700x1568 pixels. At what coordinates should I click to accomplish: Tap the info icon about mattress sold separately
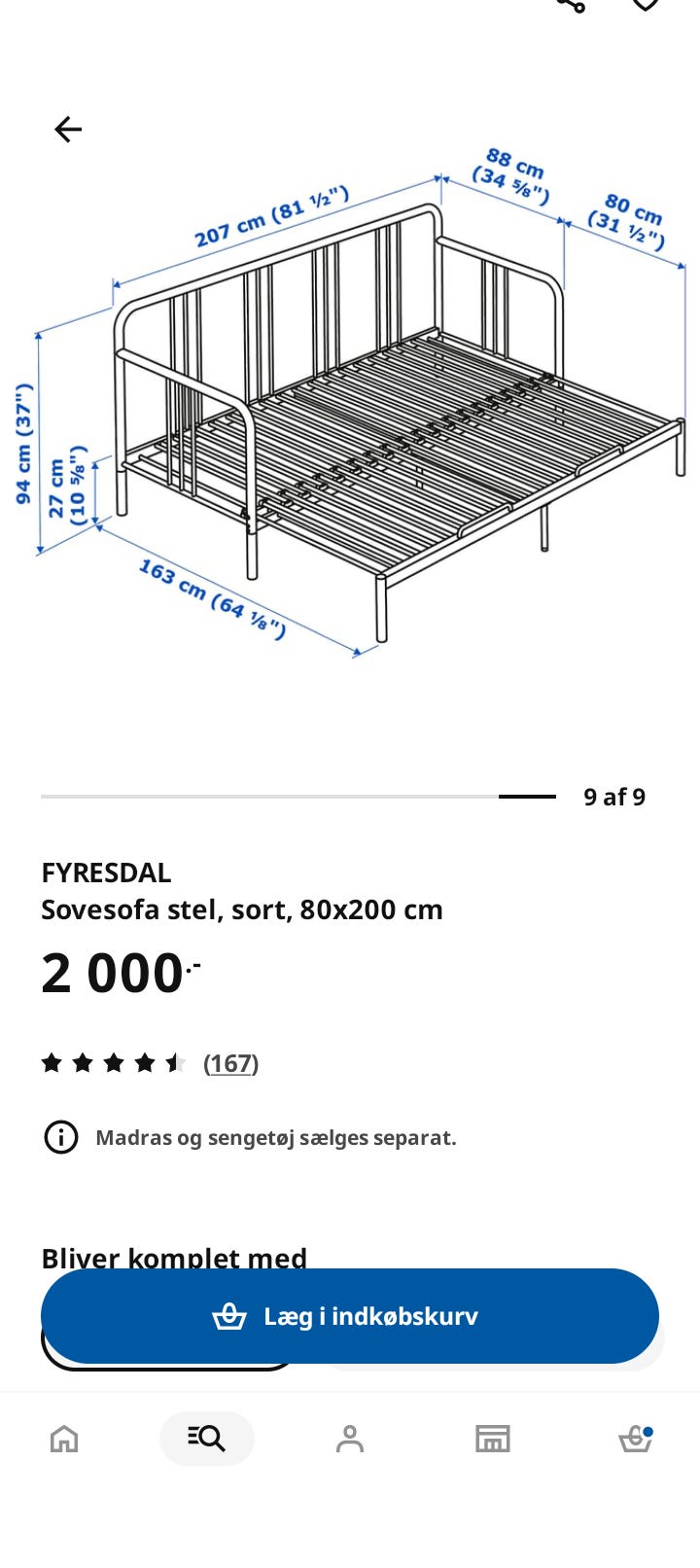(61, 1137)
